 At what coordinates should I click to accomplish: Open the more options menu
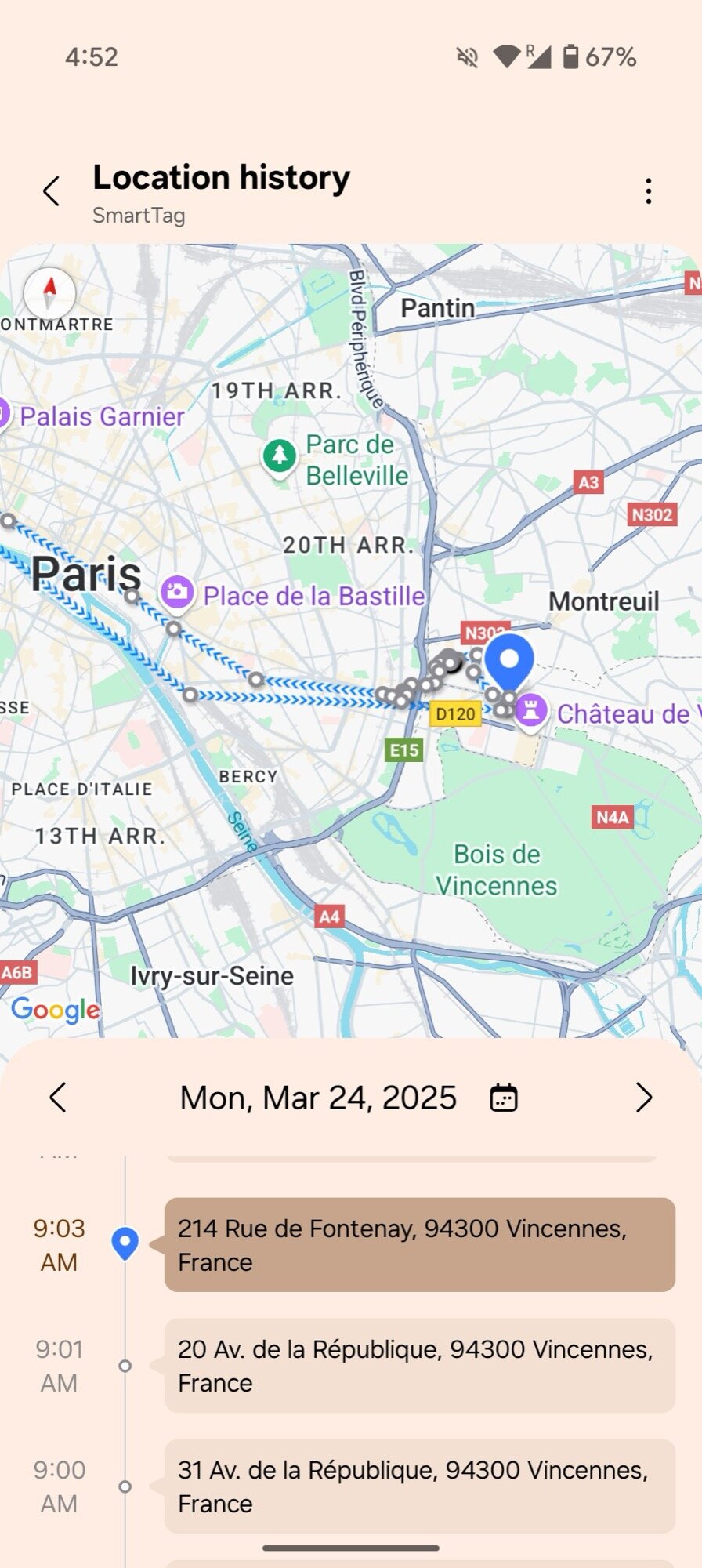648,191
